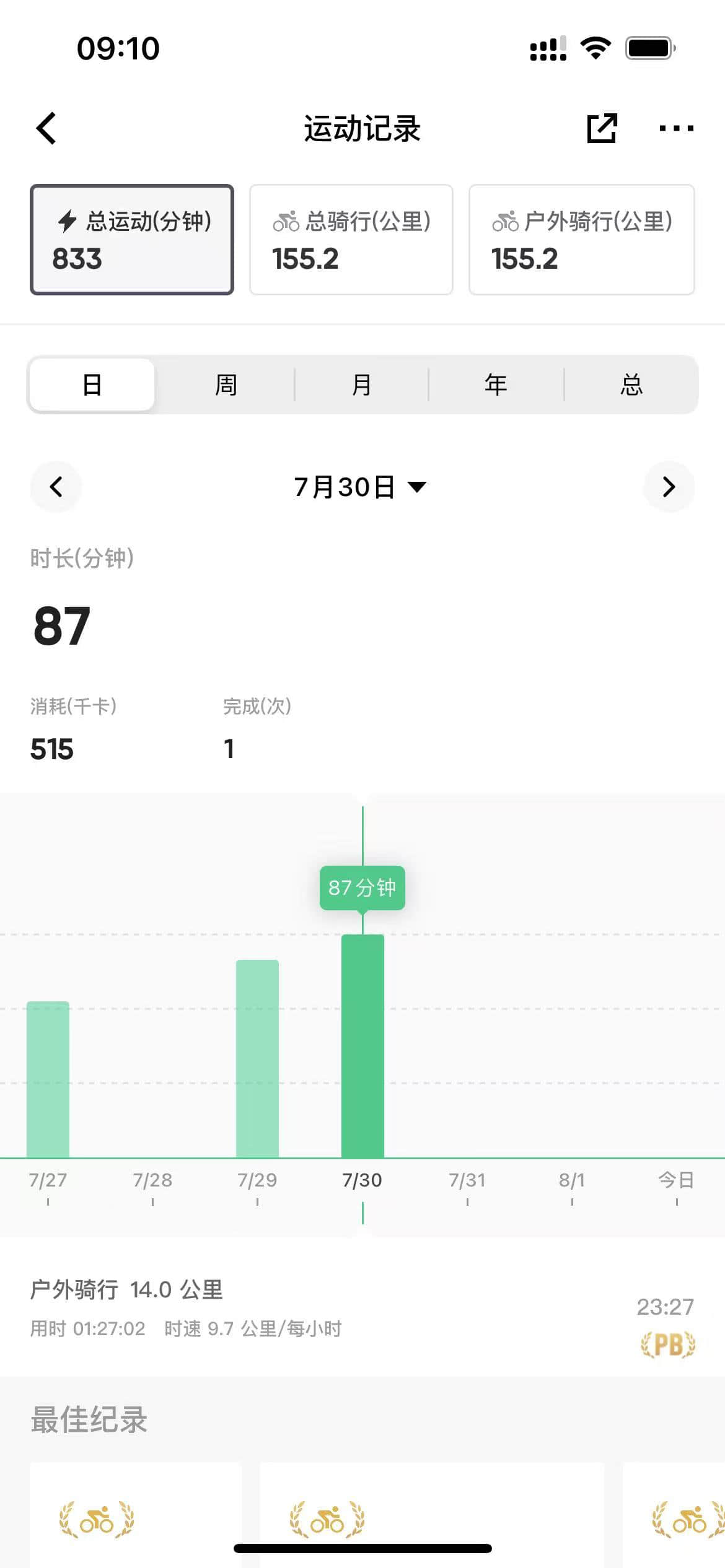725x1568 pixels.
Task: Switch to the 总 view
Action: click(631, 385)
